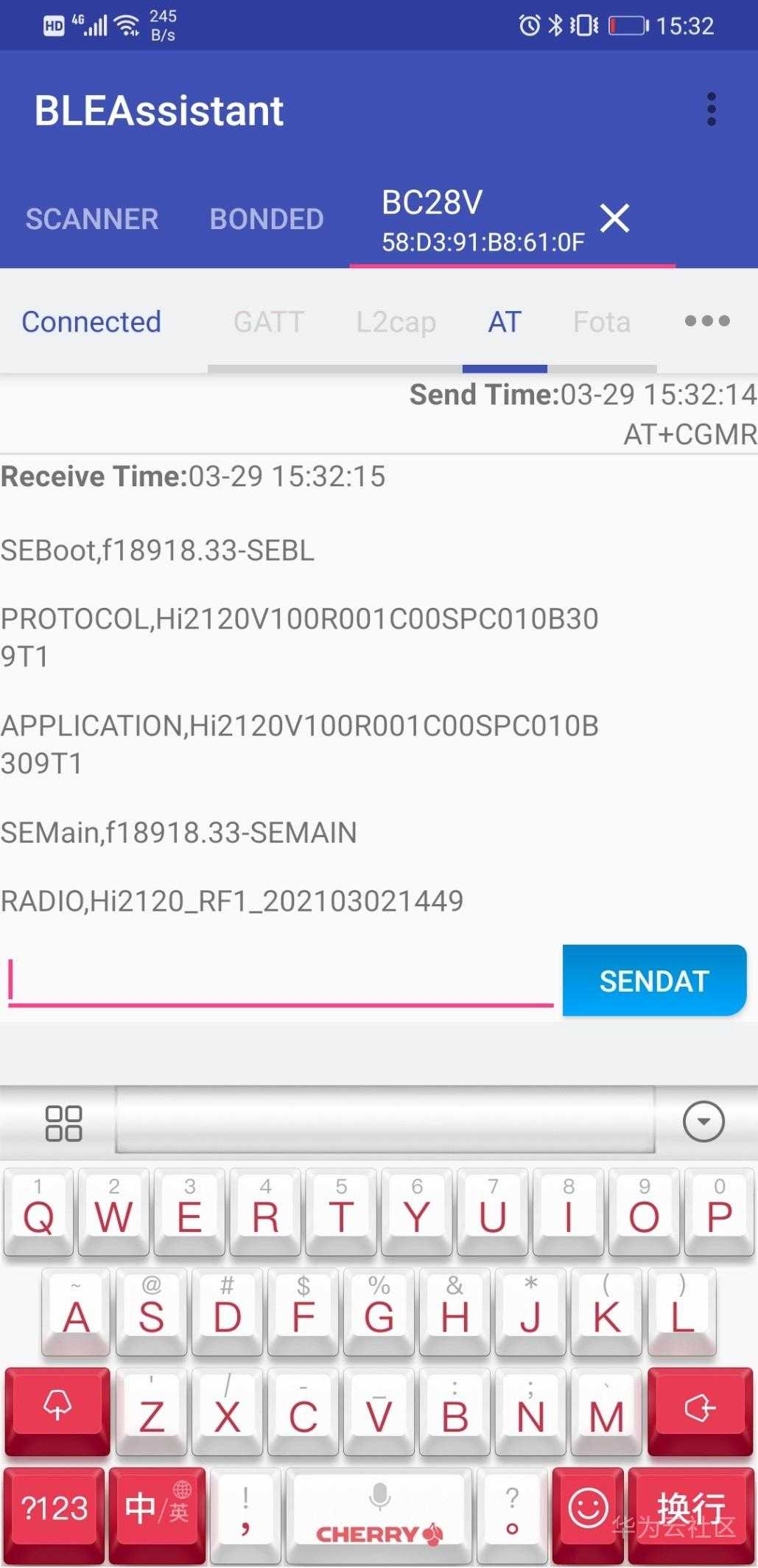Tap the Connected status button

click(x=91, y=322)
